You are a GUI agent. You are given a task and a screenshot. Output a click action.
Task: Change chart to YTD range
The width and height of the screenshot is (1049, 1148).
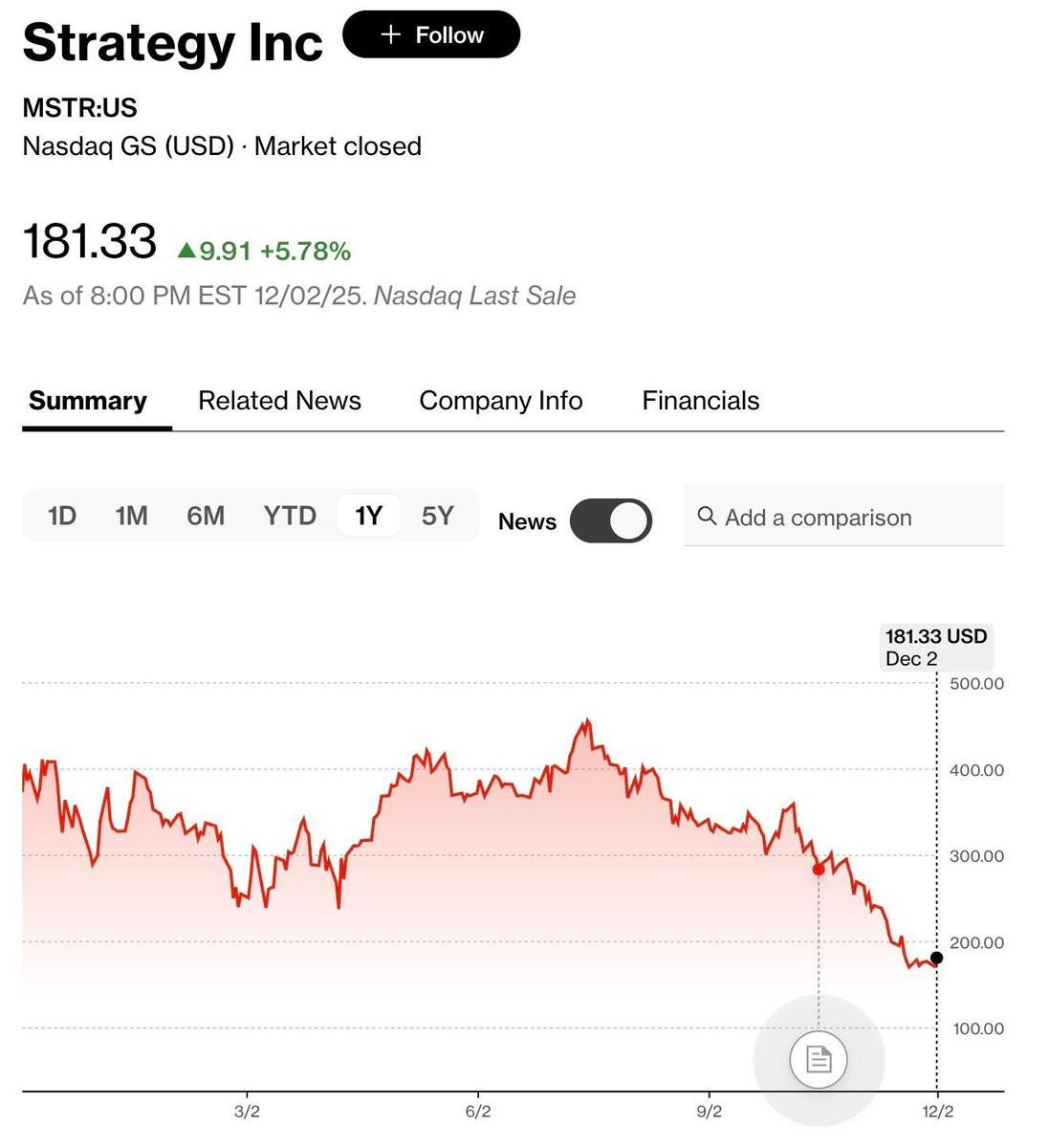[x=290, y=517]
